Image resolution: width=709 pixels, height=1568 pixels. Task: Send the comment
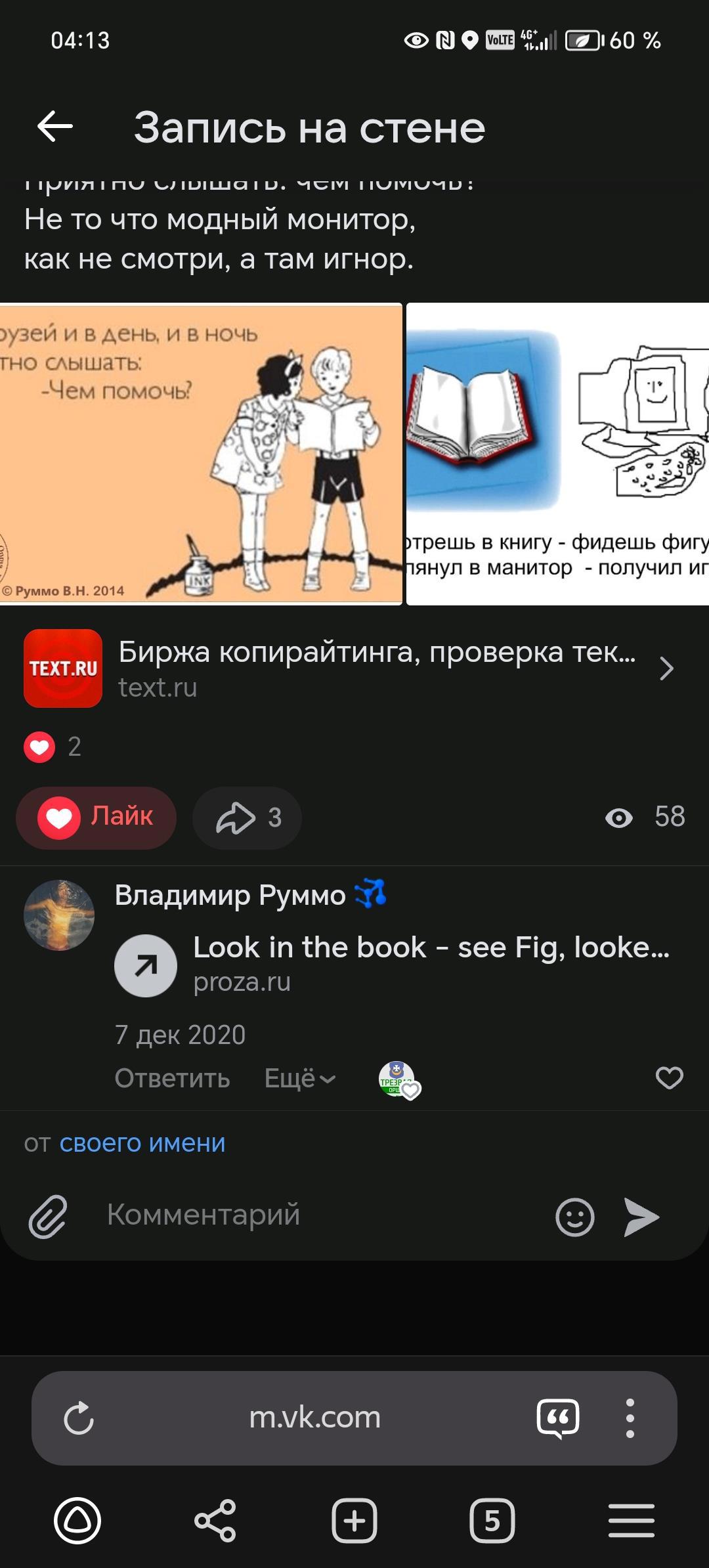pos(641,1217)
